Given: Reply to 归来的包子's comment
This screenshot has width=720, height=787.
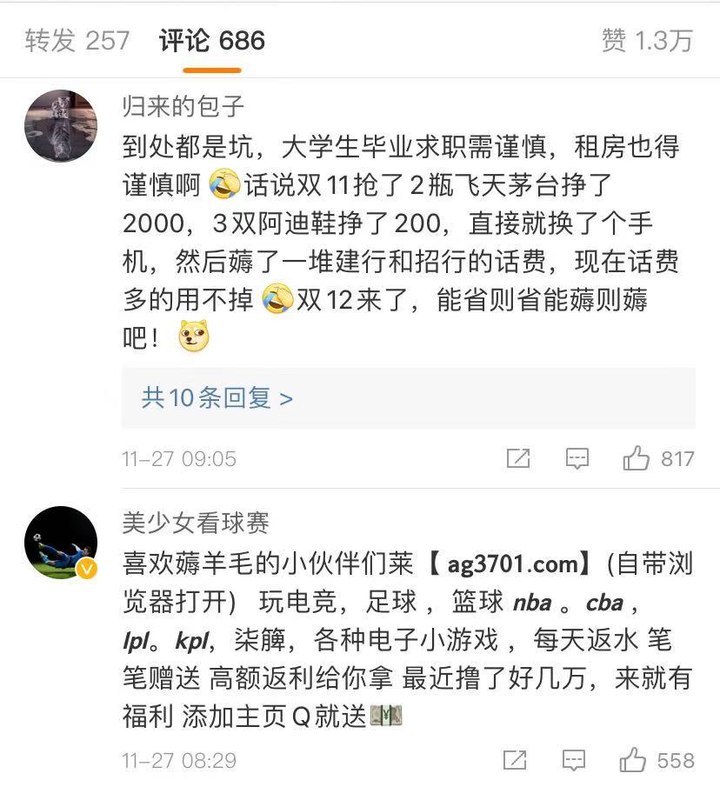Looking at the screenshot, I should click(577, 459).
